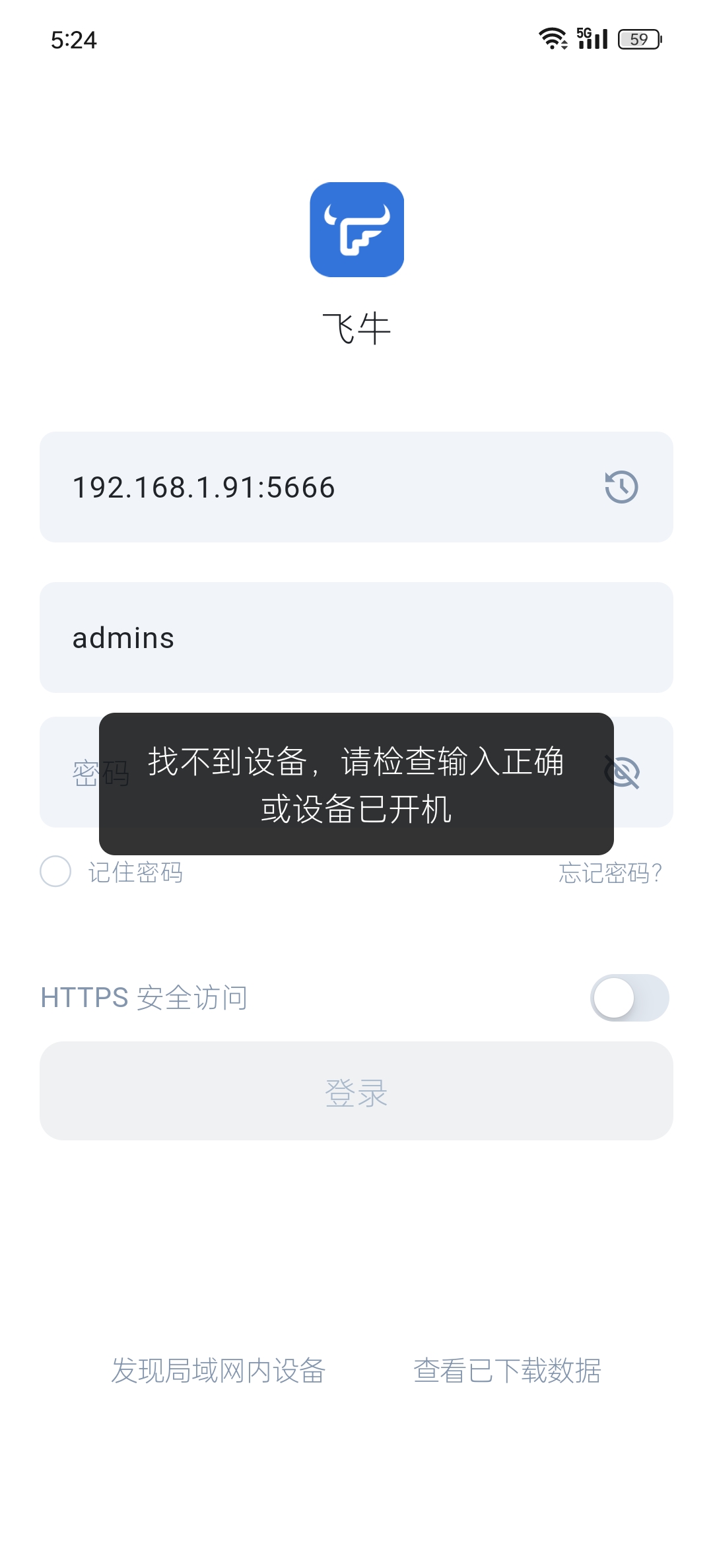This screenshot has width=713, height=1568.
Task: Open the 忘记密码? link
Action: click(610, 873)
